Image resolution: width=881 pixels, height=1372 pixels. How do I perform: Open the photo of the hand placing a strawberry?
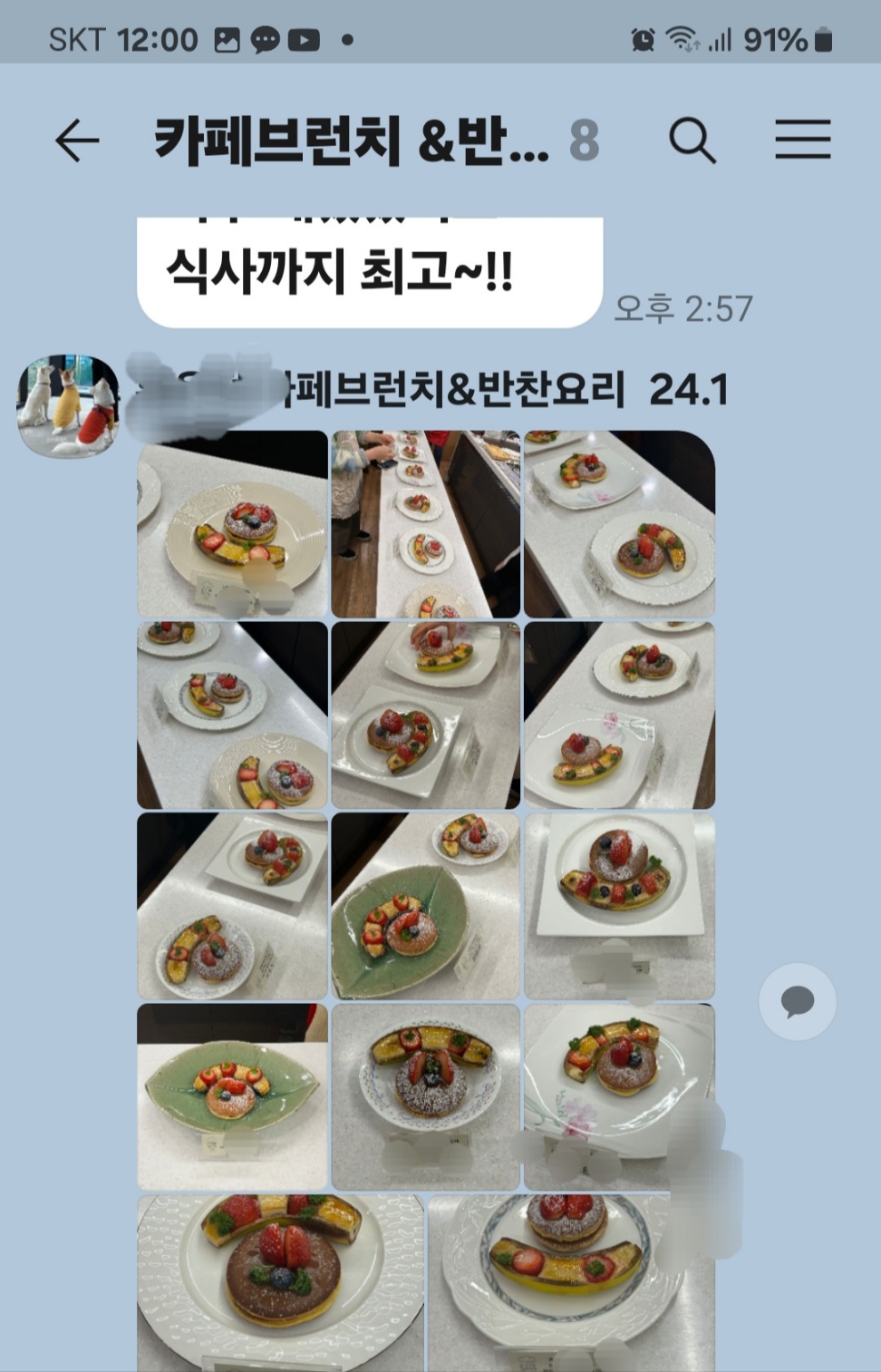click(425, 715)
